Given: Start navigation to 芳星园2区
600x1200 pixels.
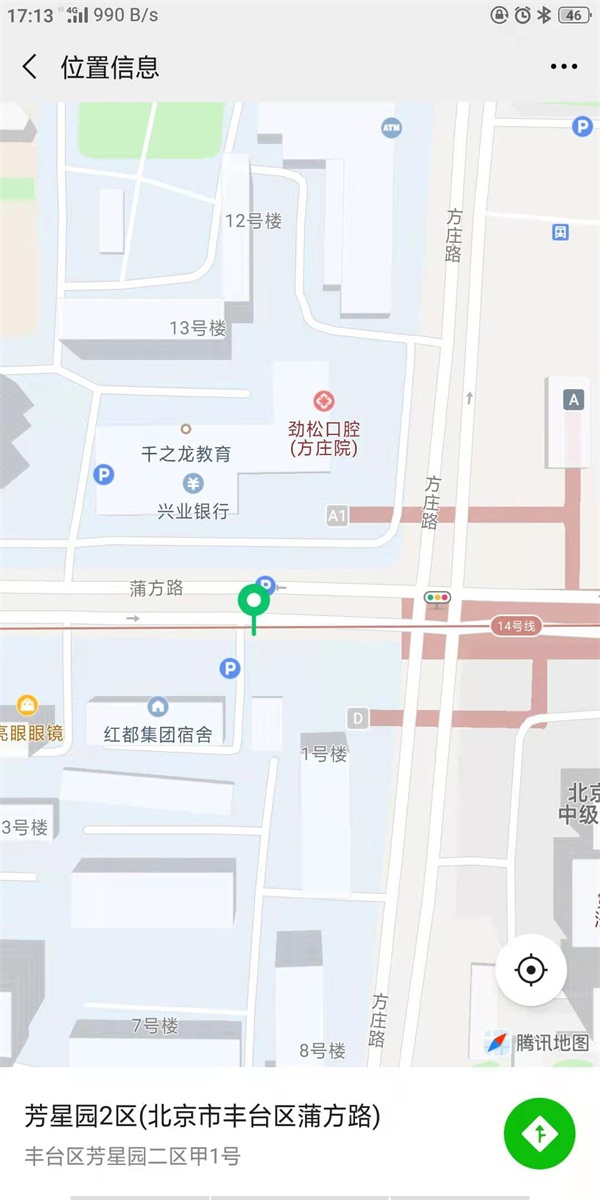Looking at the screenshot, I should point(540,1133).
